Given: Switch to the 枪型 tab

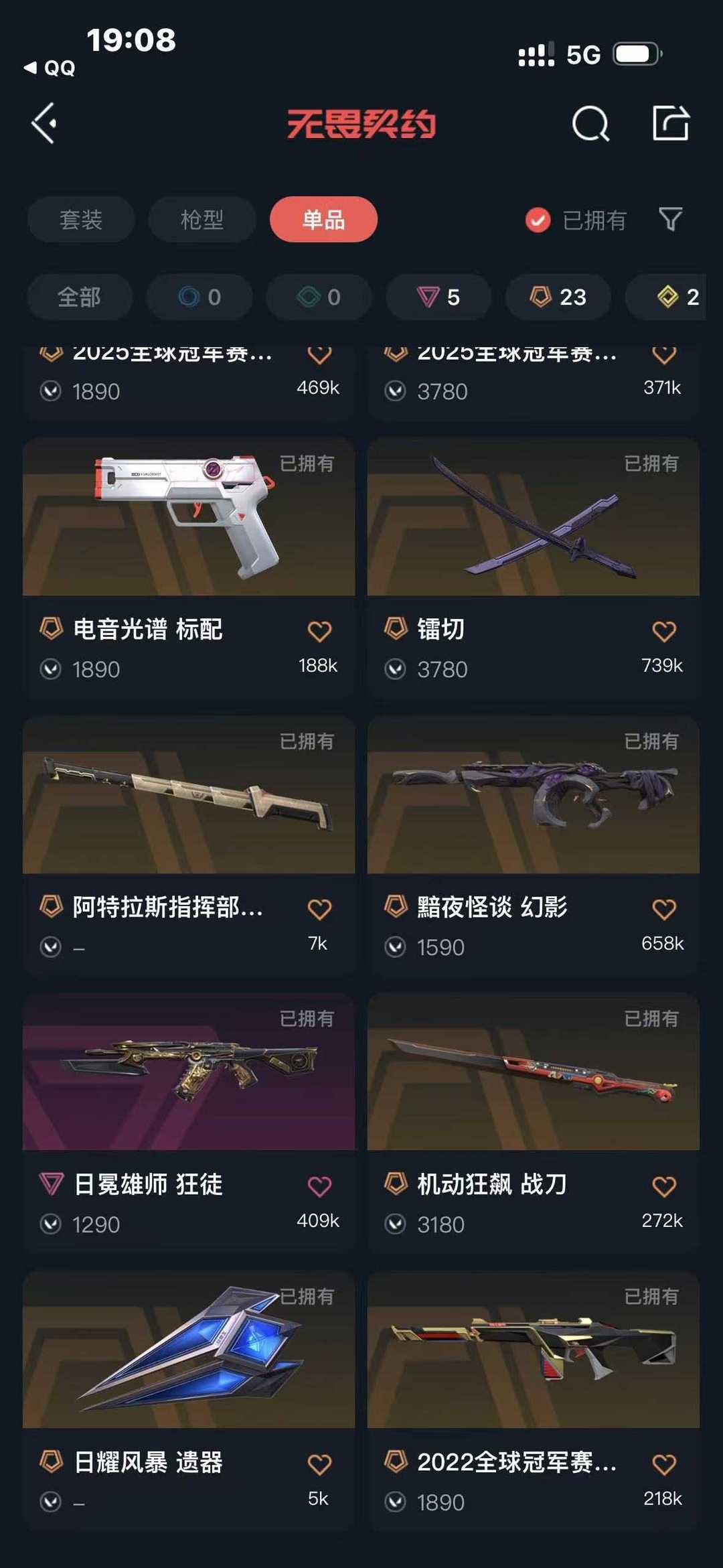Looking at the screenshot, I should tap(202, 219).
